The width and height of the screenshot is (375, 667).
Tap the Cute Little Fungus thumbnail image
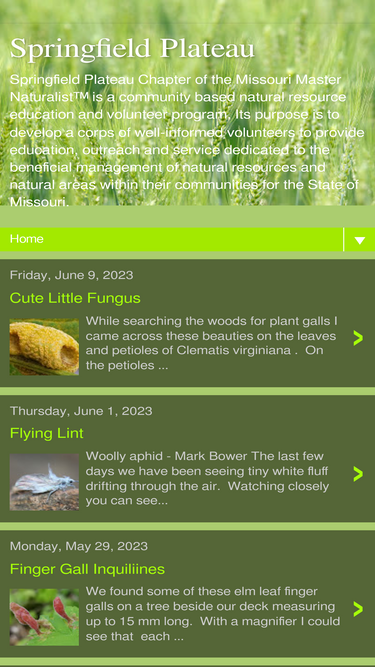[44, 347]
